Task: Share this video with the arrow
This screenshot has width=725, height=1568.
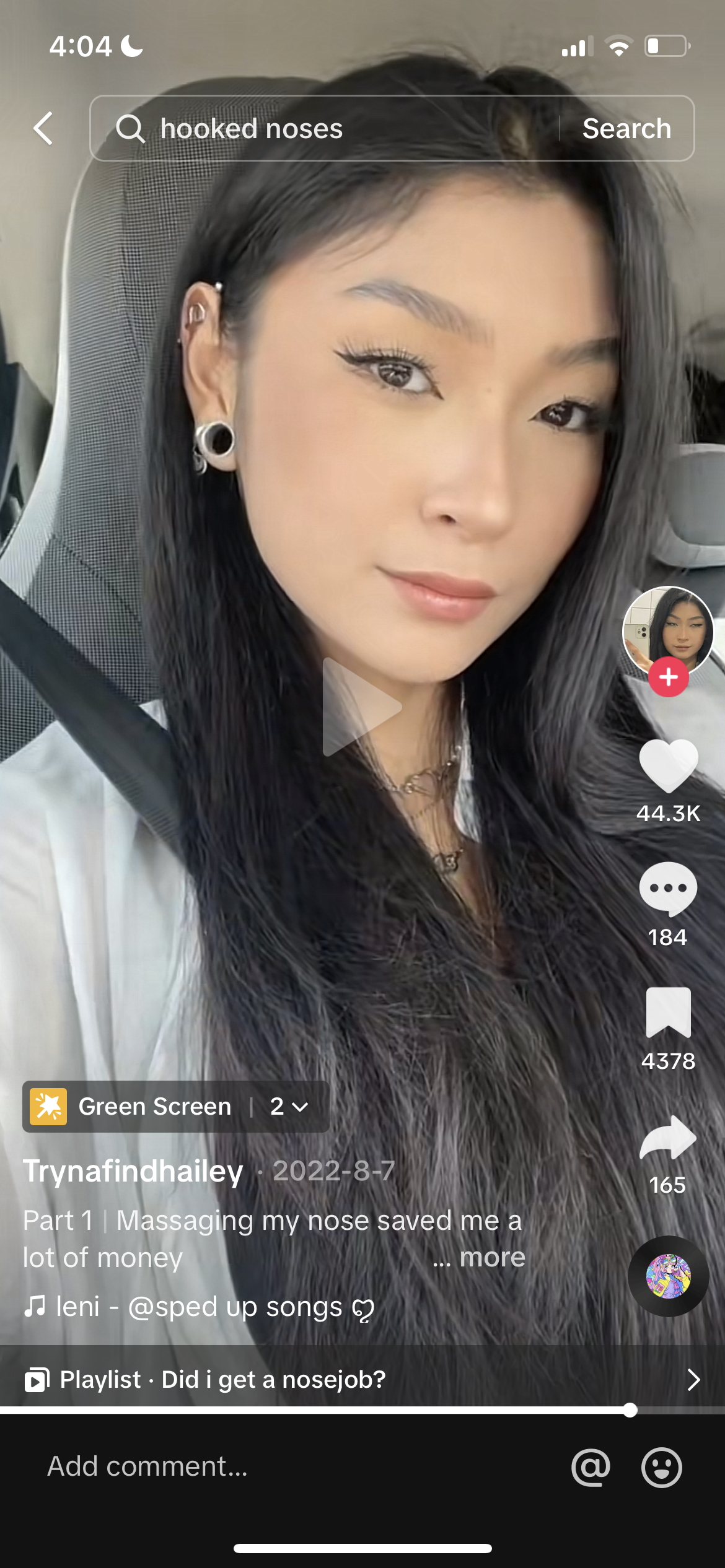Action: coord(668,1137)
